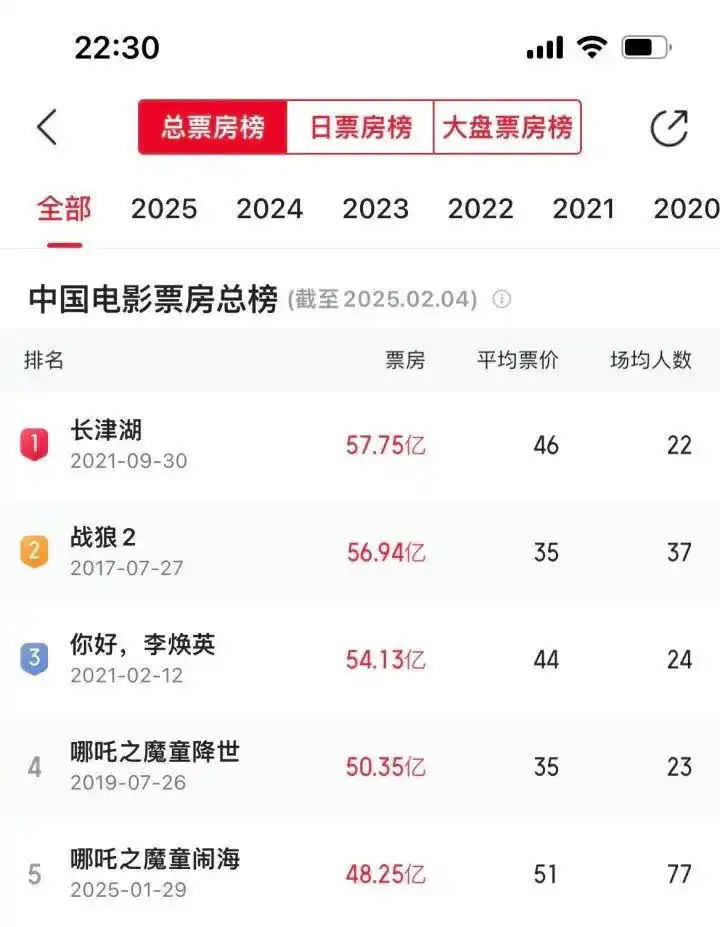
Task: Tap the Wi-Fi icon in the status bar
Action: click(x=591, y=45)
